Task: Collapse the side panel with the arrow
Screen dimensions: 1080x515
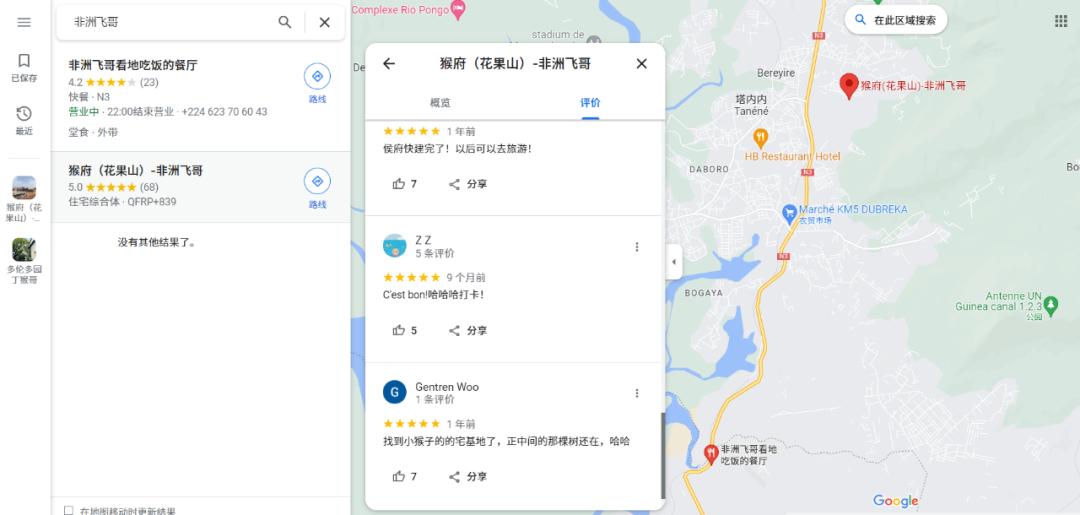Action: 673,262
